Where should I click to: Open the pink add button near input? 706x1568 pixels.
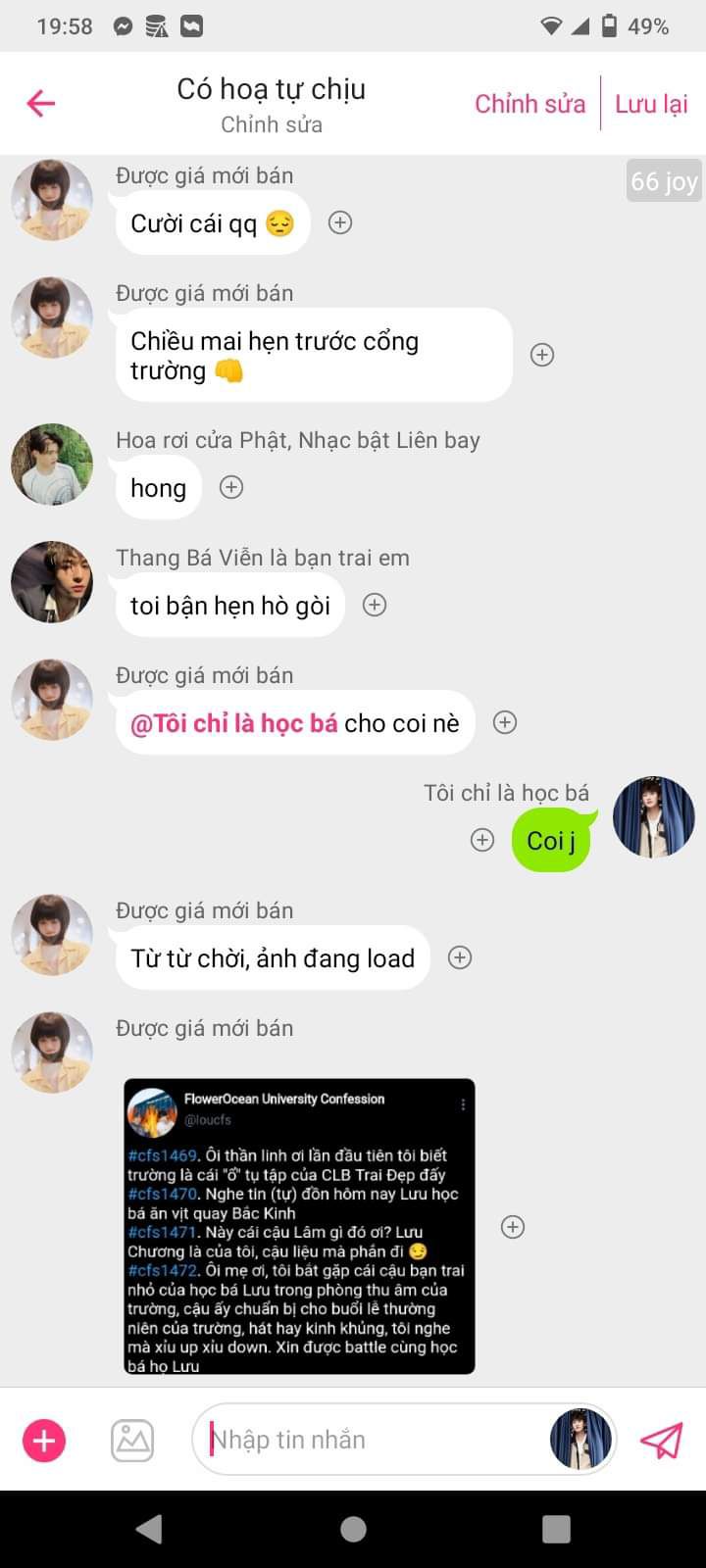coord(44,1441)
